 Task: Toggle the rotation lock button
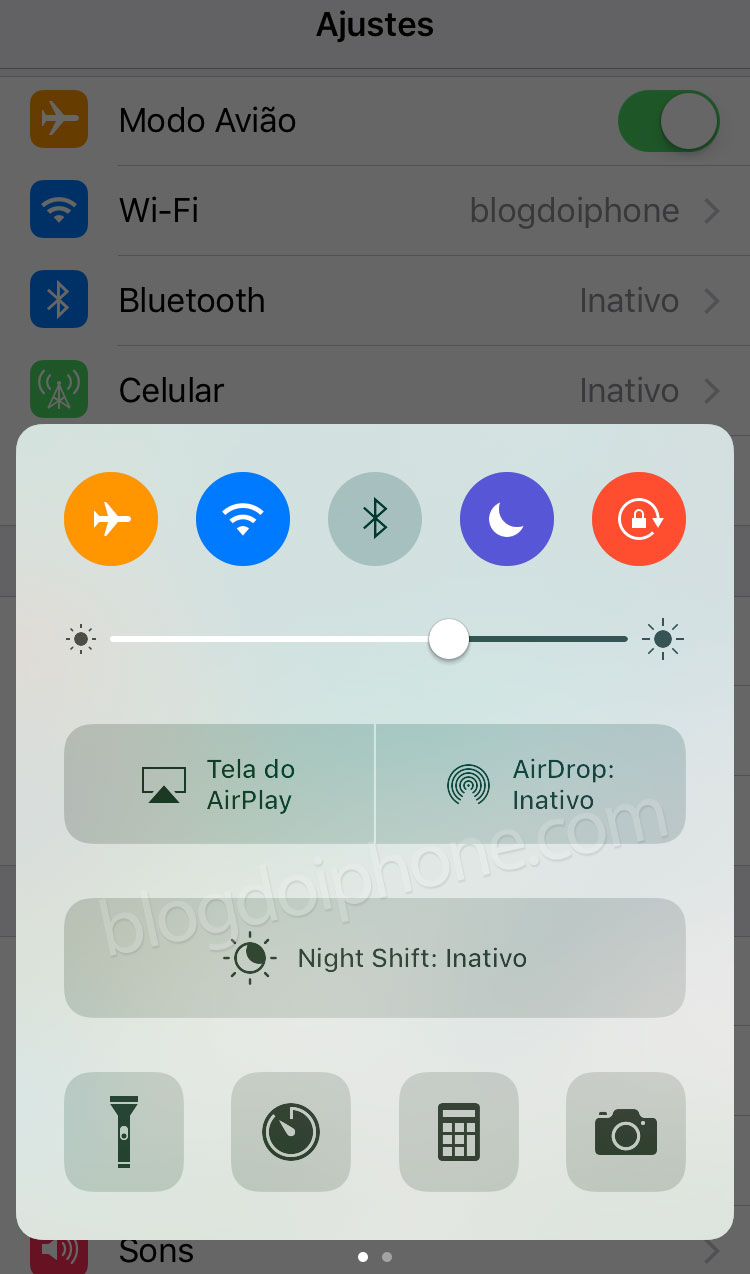pos(639,519)
